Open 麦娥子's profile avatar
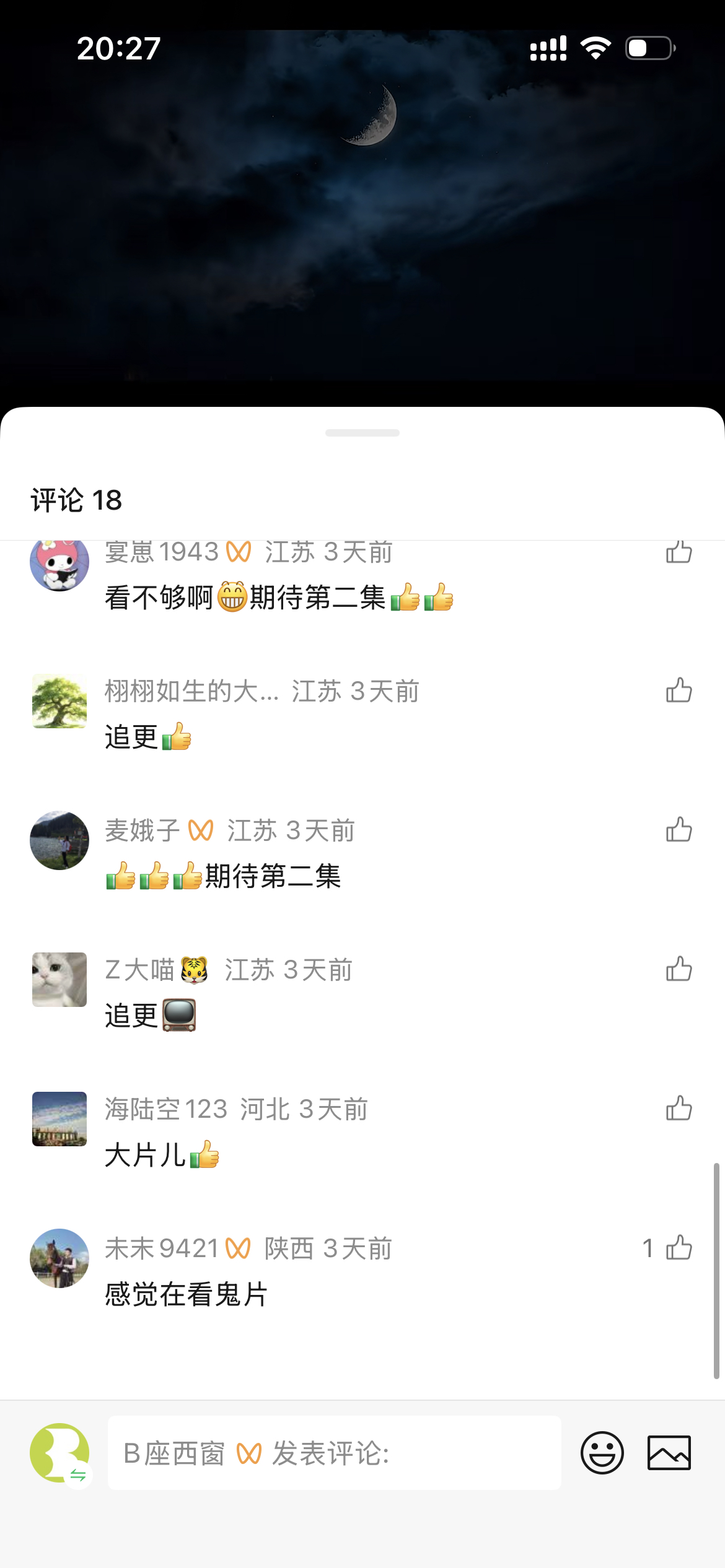Image resolution: width=725 pixels, height=1568 pixels. 59,840
